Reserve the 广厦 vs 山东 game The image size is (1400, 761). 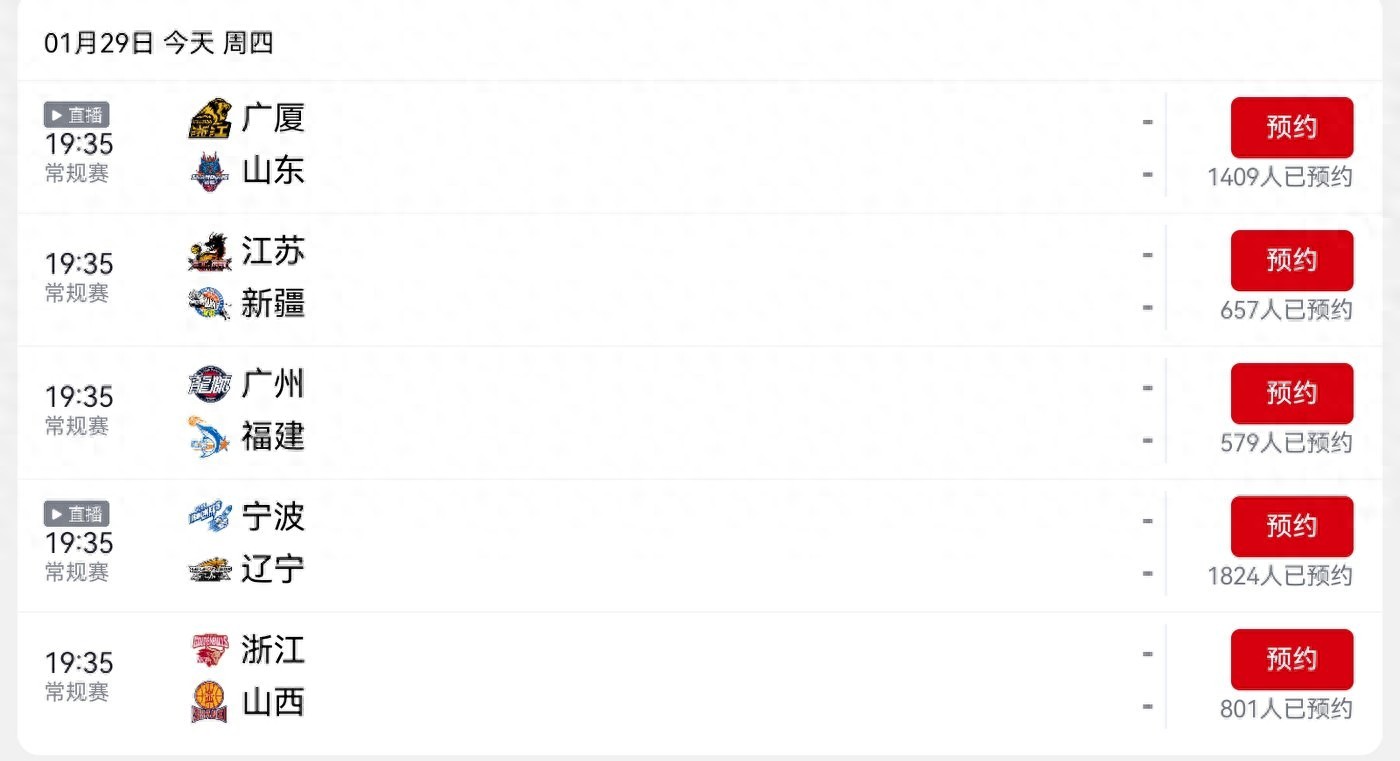[x=1291, y=128]
